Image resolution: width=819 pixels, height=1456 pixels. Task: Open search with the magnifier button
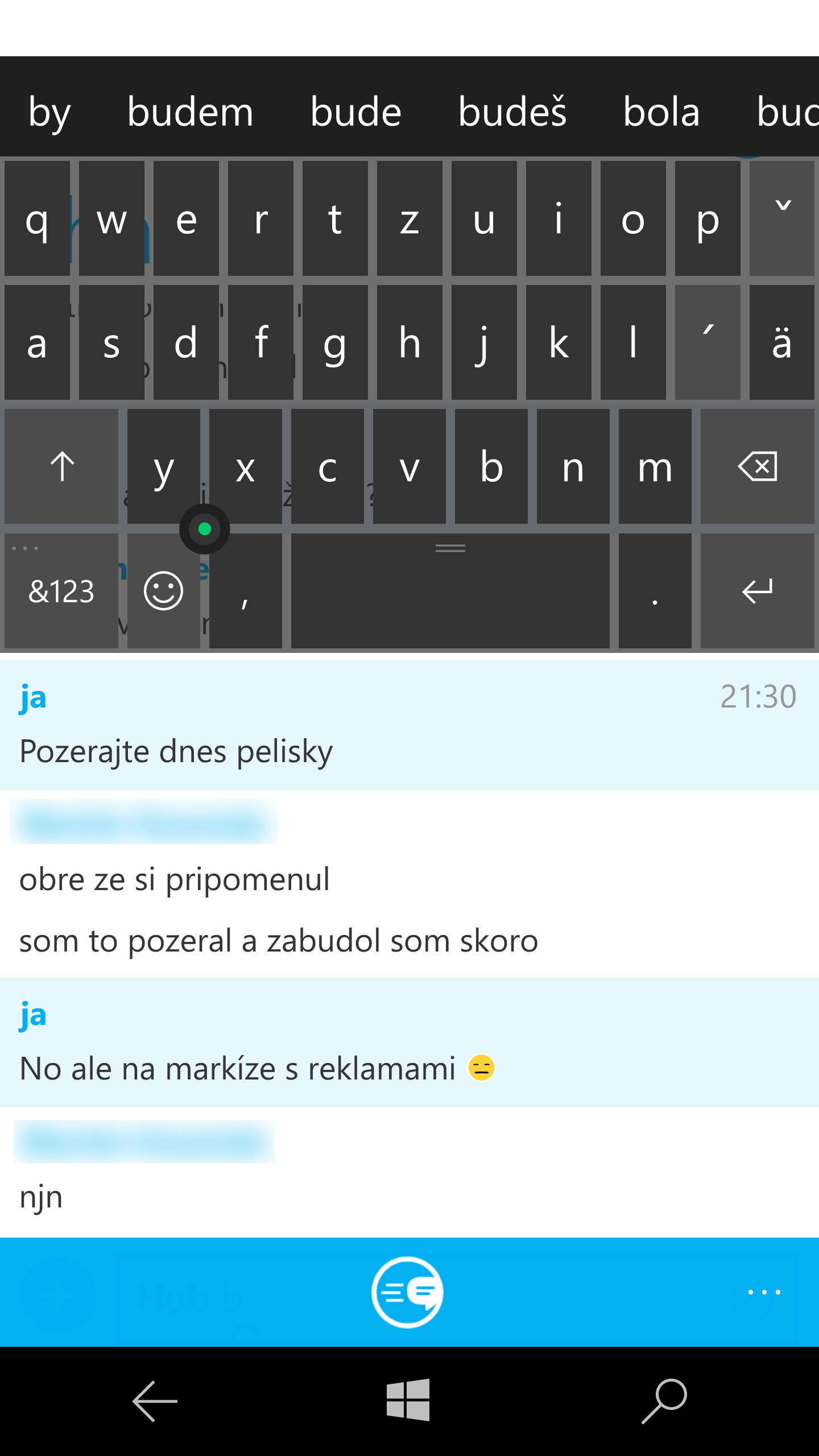coord(664,1401)
